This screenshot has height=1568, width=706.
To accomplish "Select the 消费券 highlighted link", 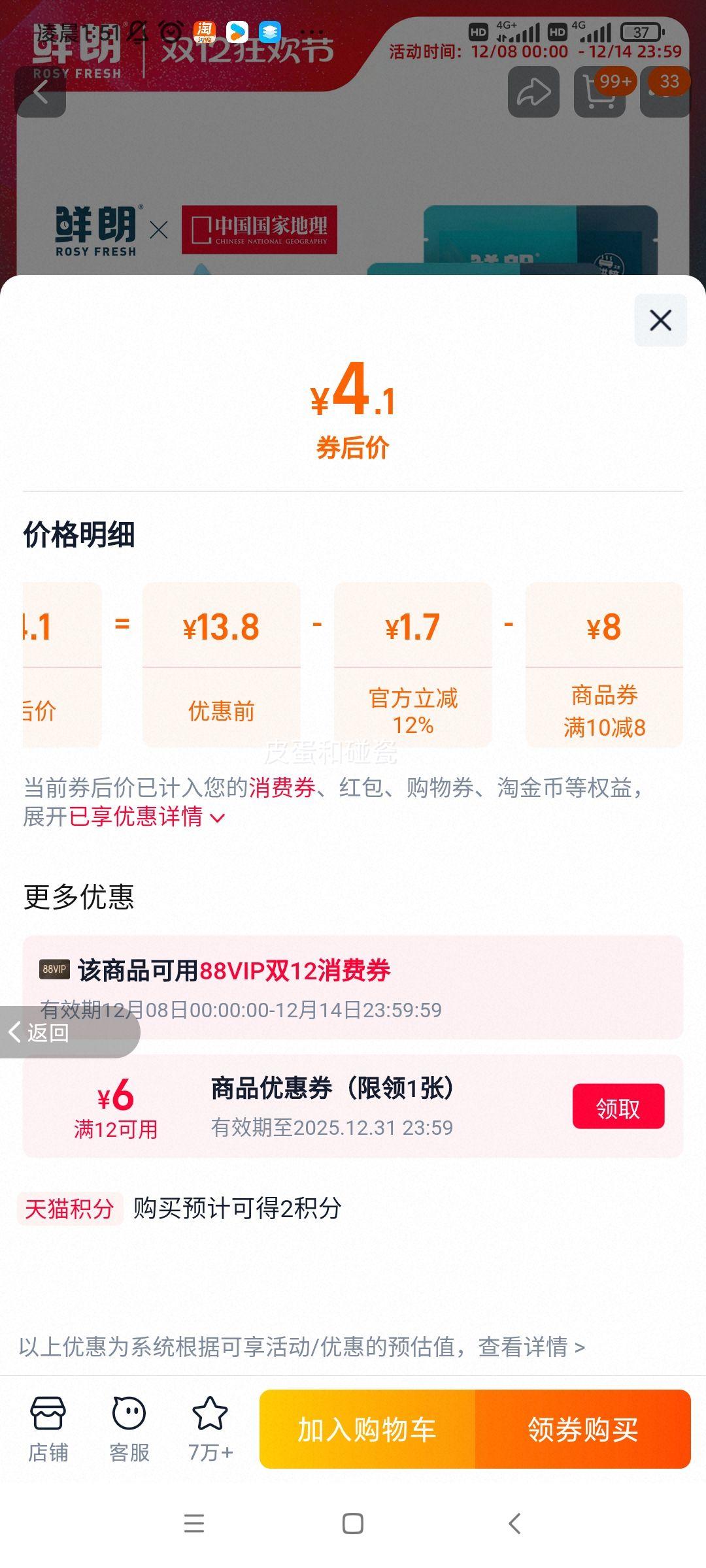I will click(282, 789).
